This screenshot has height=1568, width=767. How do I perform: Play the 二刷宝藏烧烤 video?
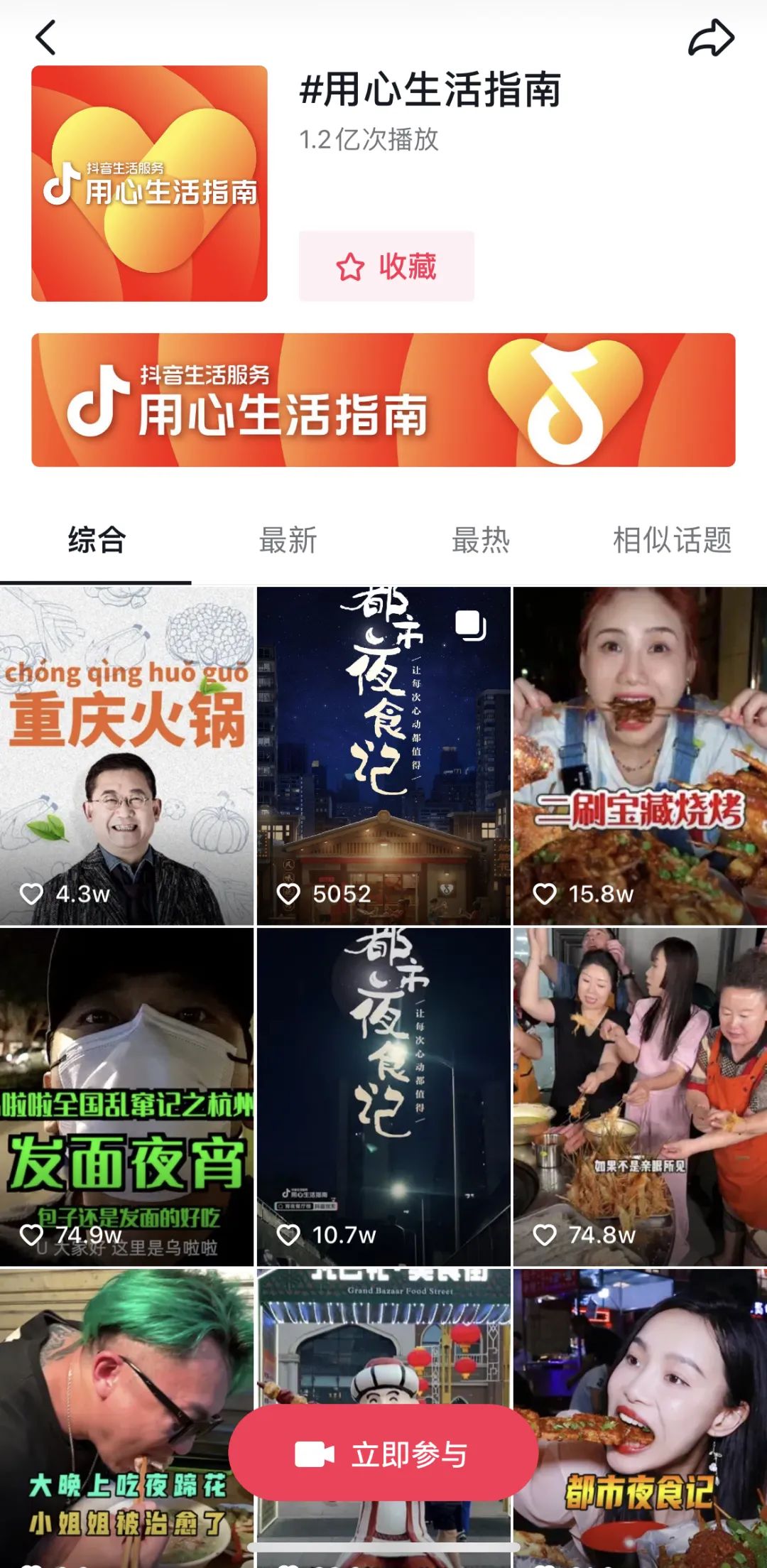tap(640, 756)
